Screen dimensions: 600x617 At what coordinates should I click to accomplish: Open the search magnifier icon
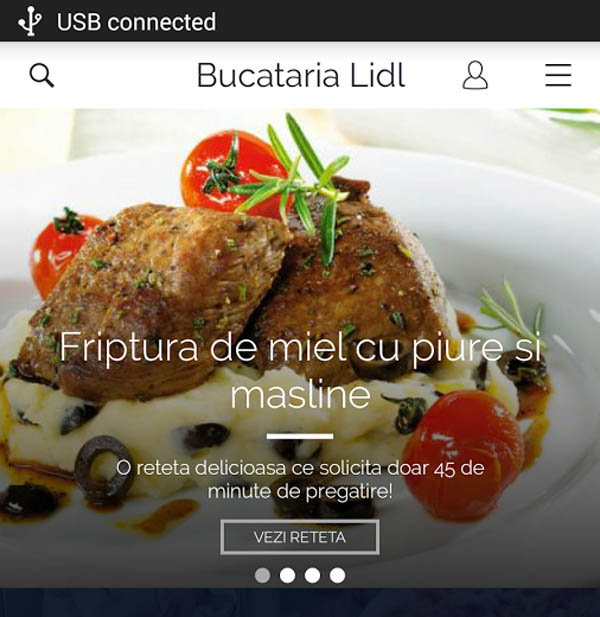tap(42, 75)
